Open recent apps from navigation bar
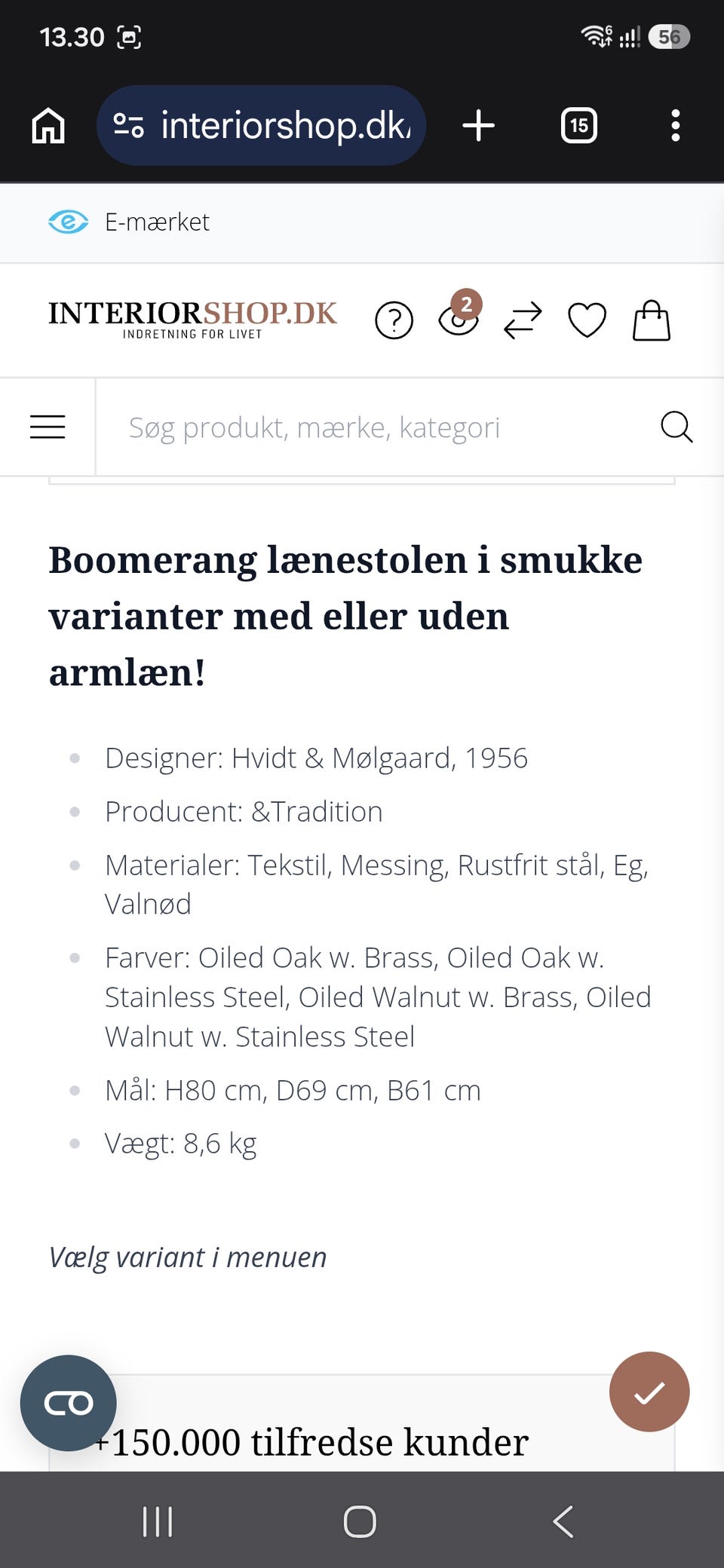Screen dimensions: 724x1568 tap(158, 1521)
